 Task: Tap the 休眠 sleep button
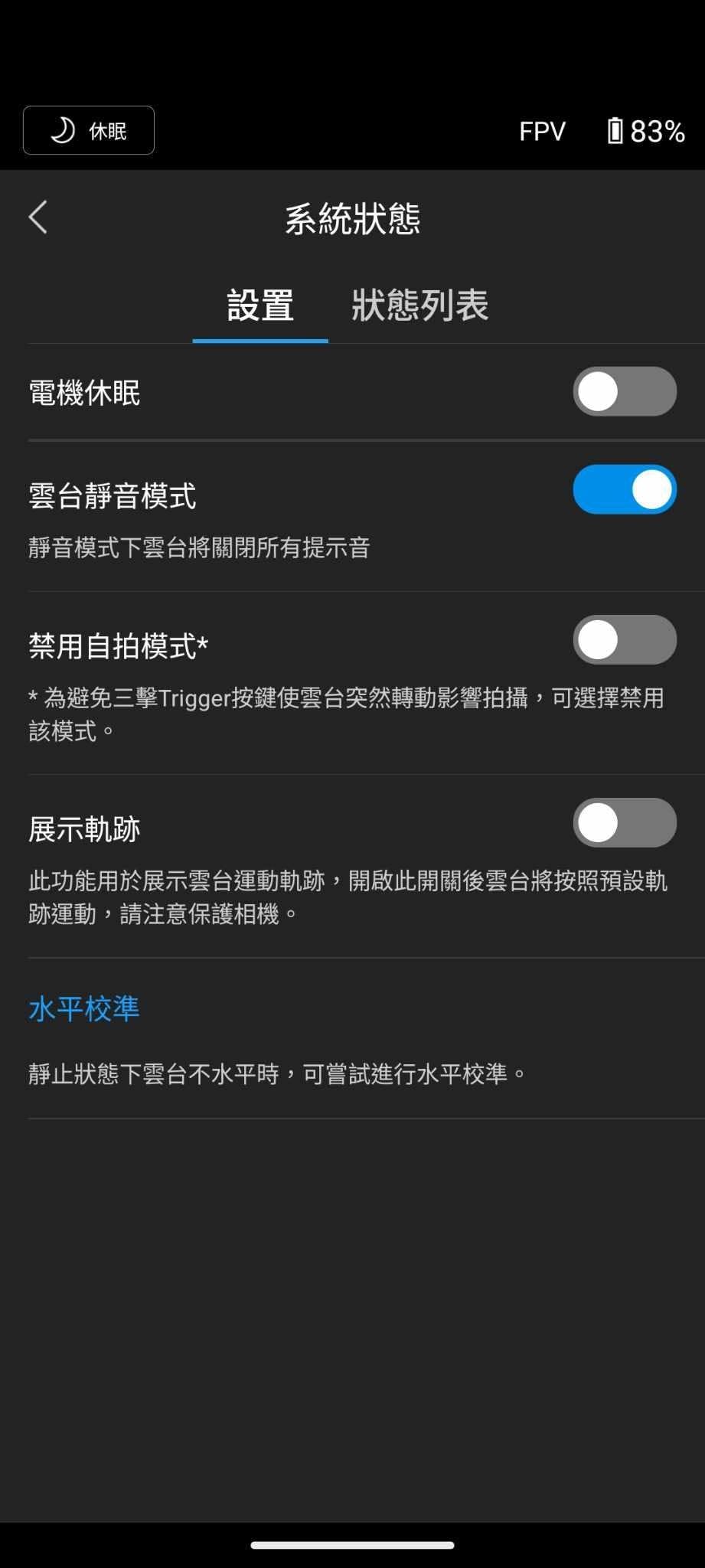click(x=89, y=130)
